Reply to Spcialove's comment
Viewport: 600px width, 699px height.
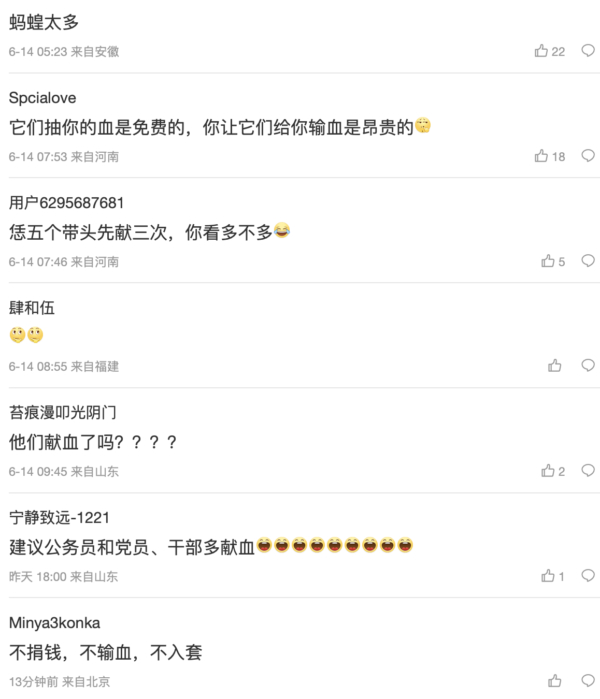tap(588, 156)
